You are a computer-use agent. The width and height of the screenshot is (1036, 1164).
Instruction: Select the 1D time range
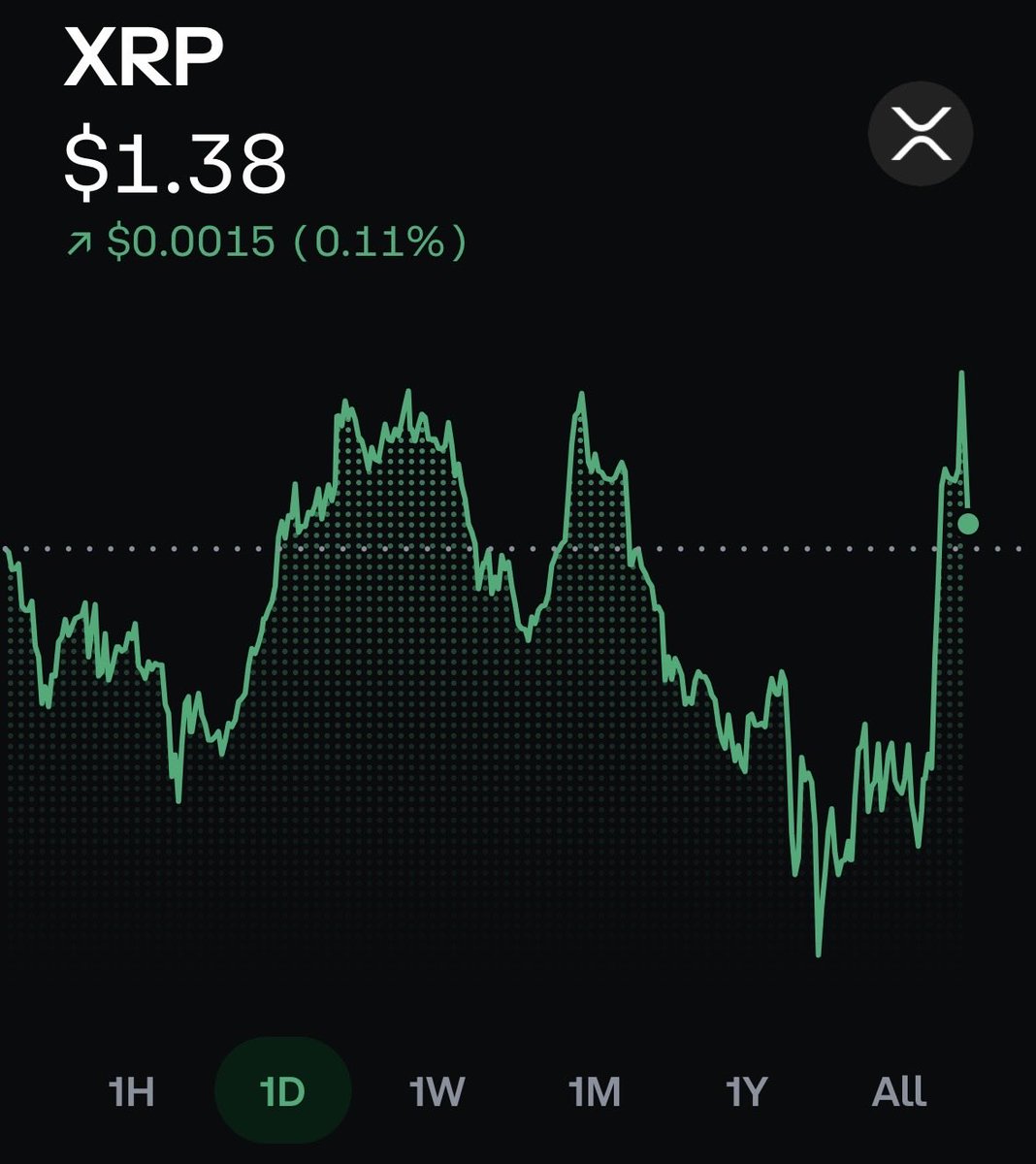pyautogui.click(x=282, y=1091)
